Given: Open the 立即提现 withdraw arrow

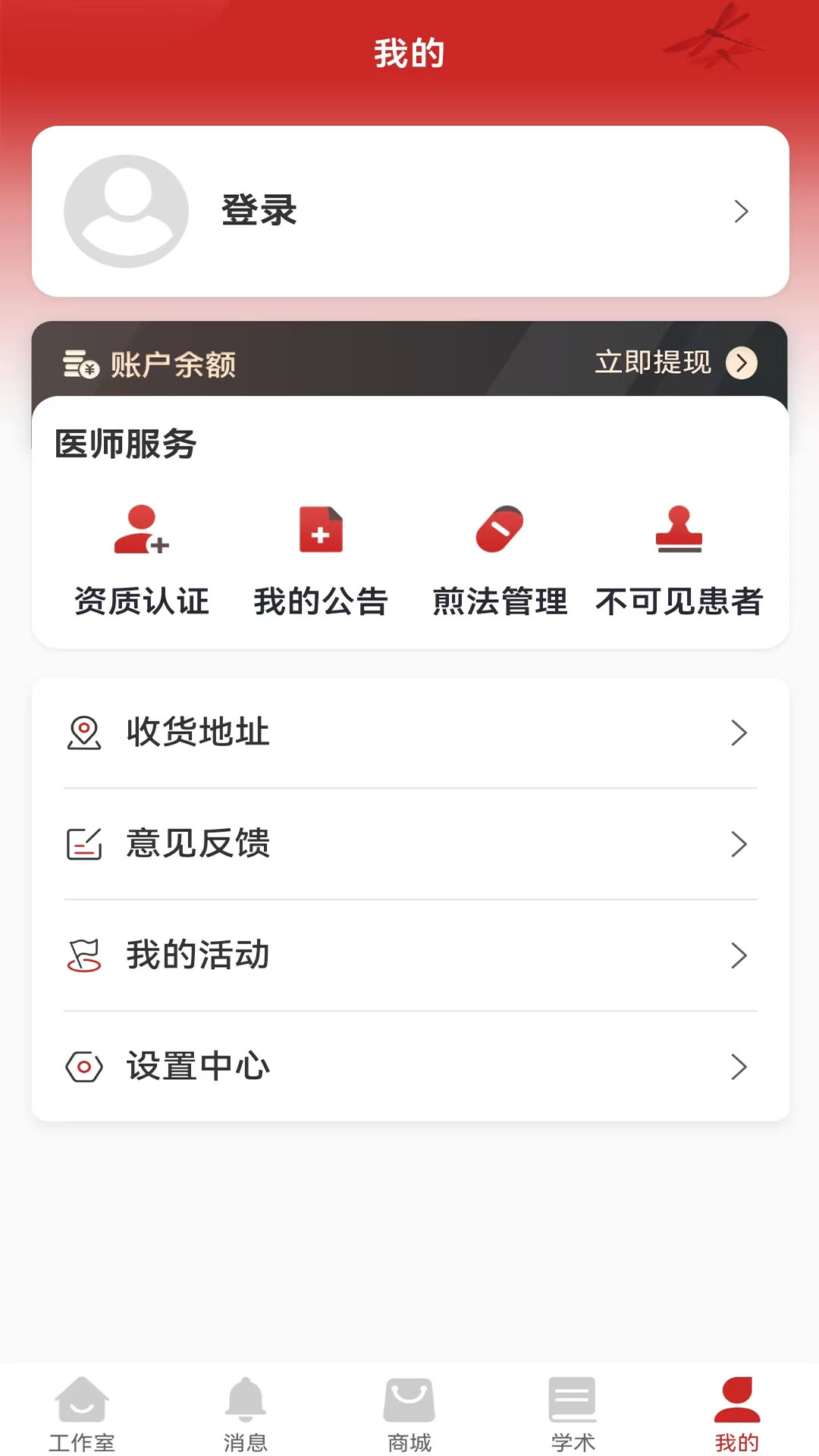Looking at the screenshot, I should (x=743, y=364).
